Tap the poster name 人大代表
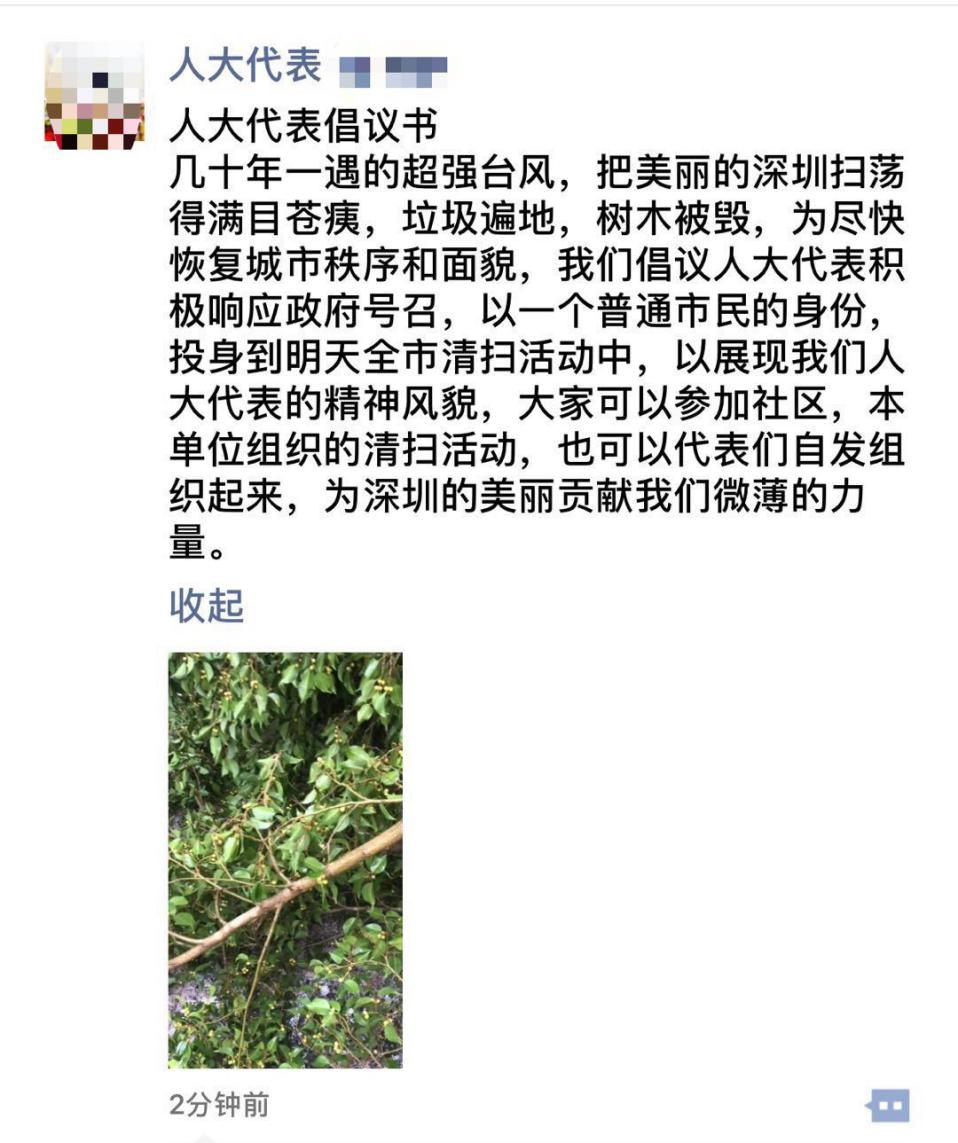 (x=246, y=66)
